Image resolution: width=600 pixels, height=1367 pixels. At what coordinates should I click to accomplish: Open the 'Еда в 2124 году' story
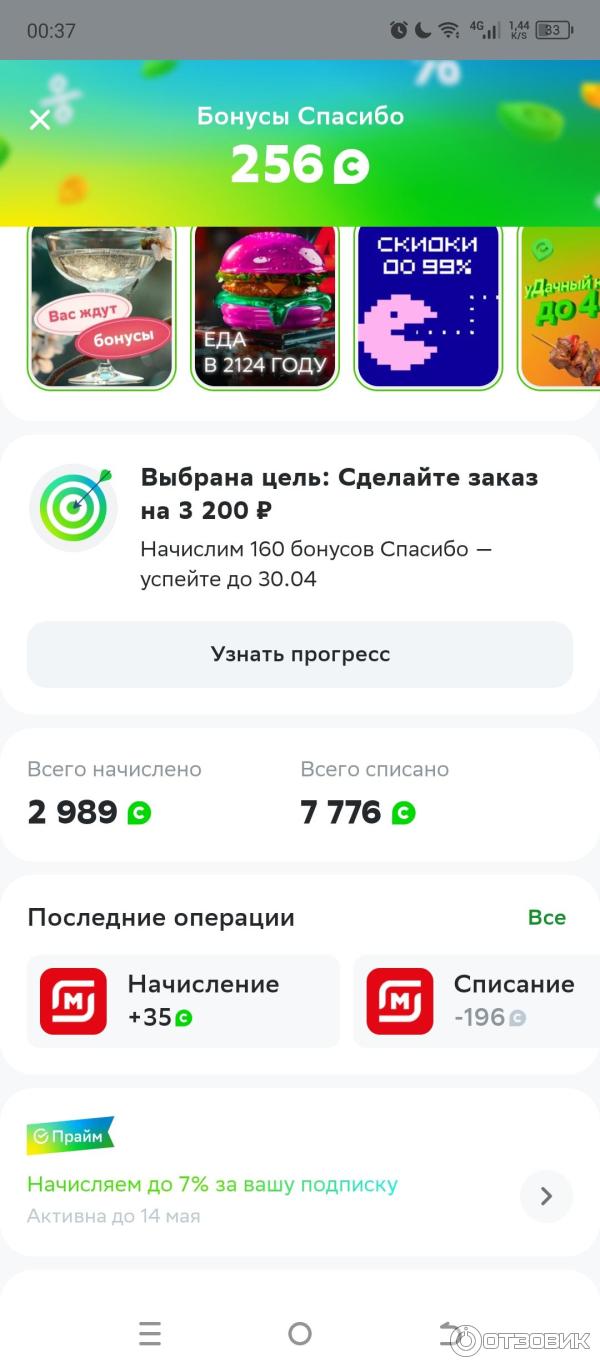pos(265,305)
